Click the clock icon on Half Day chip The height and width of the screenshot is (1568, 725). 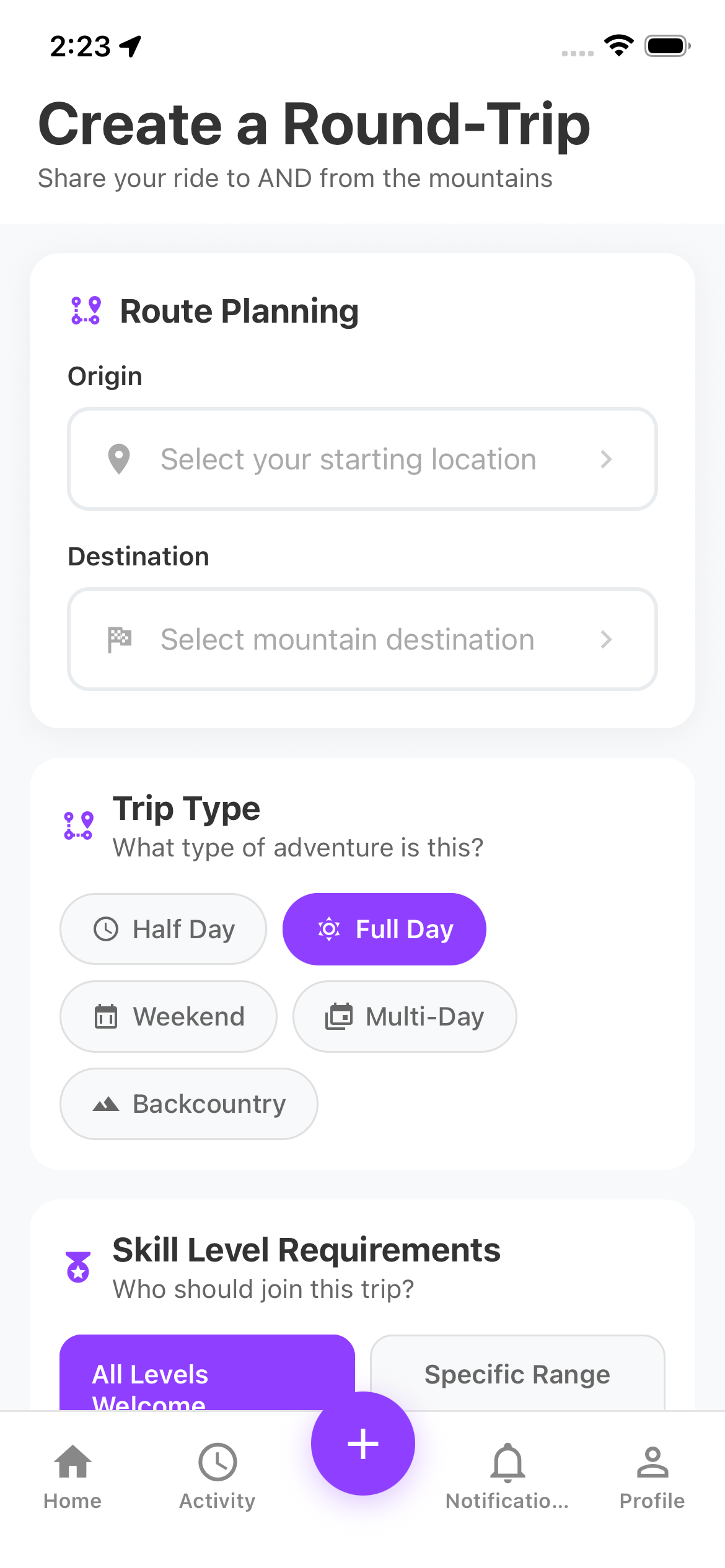[106, 929]
